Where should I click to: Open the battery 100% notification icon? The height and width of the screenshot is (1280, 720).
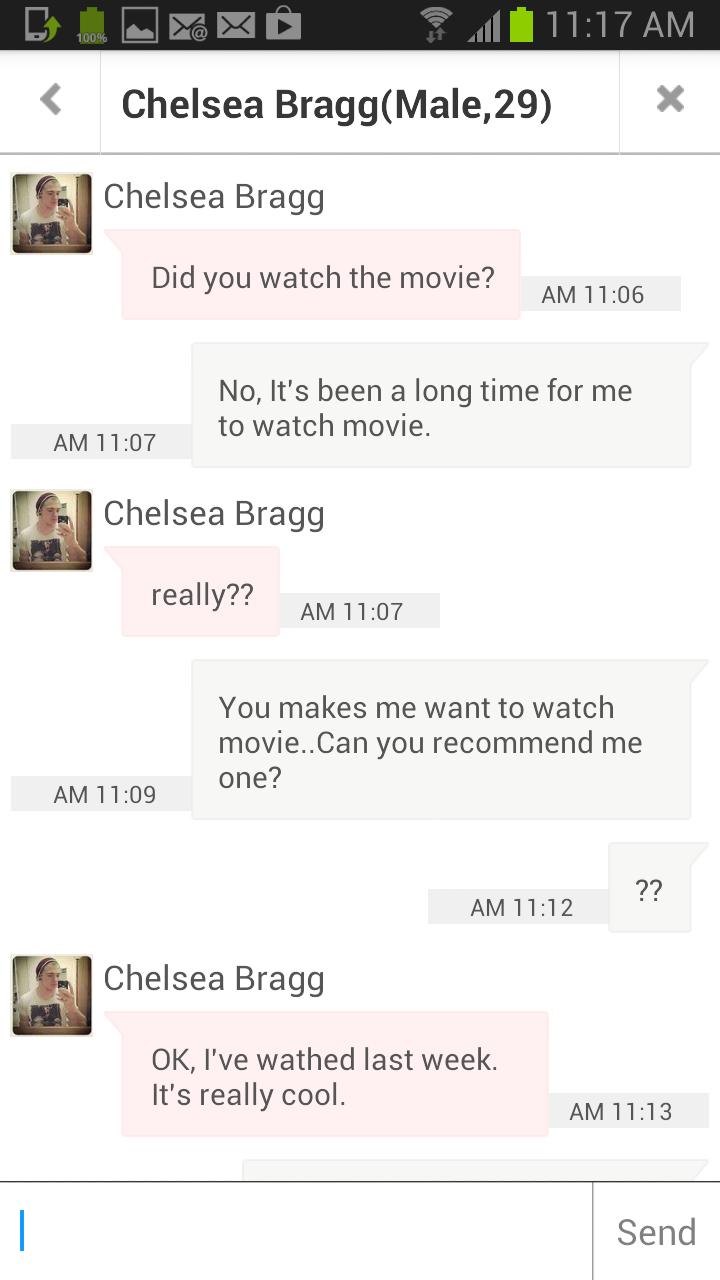tap(90, 24)
